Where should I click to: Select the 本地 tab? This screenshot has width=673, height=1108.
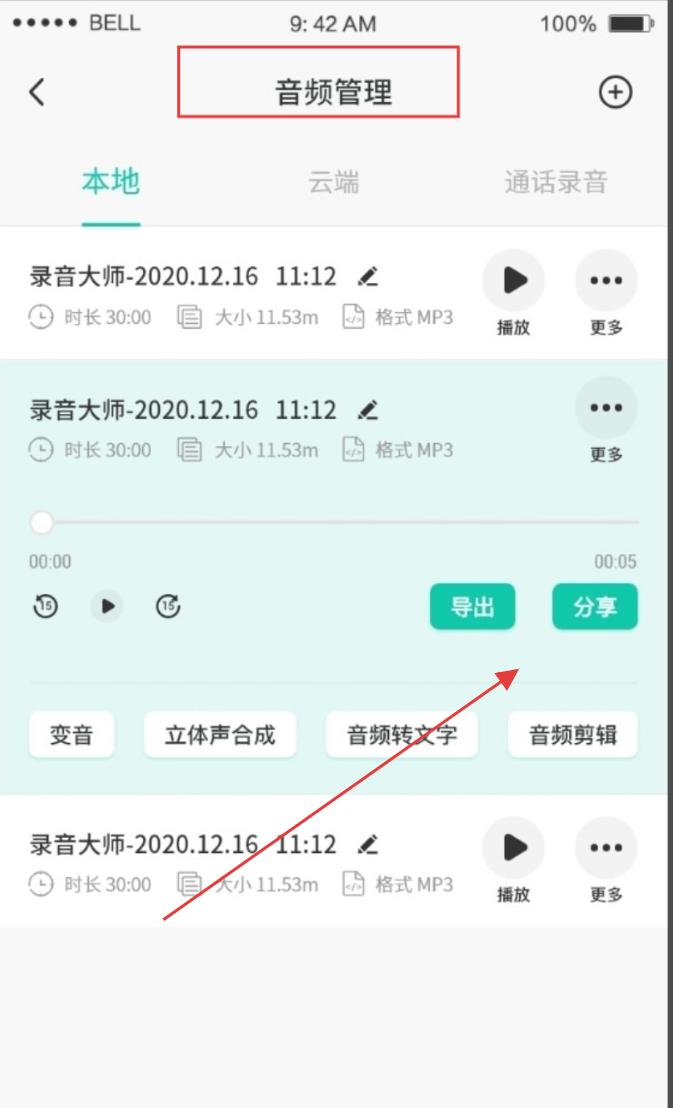coord(110,183)
